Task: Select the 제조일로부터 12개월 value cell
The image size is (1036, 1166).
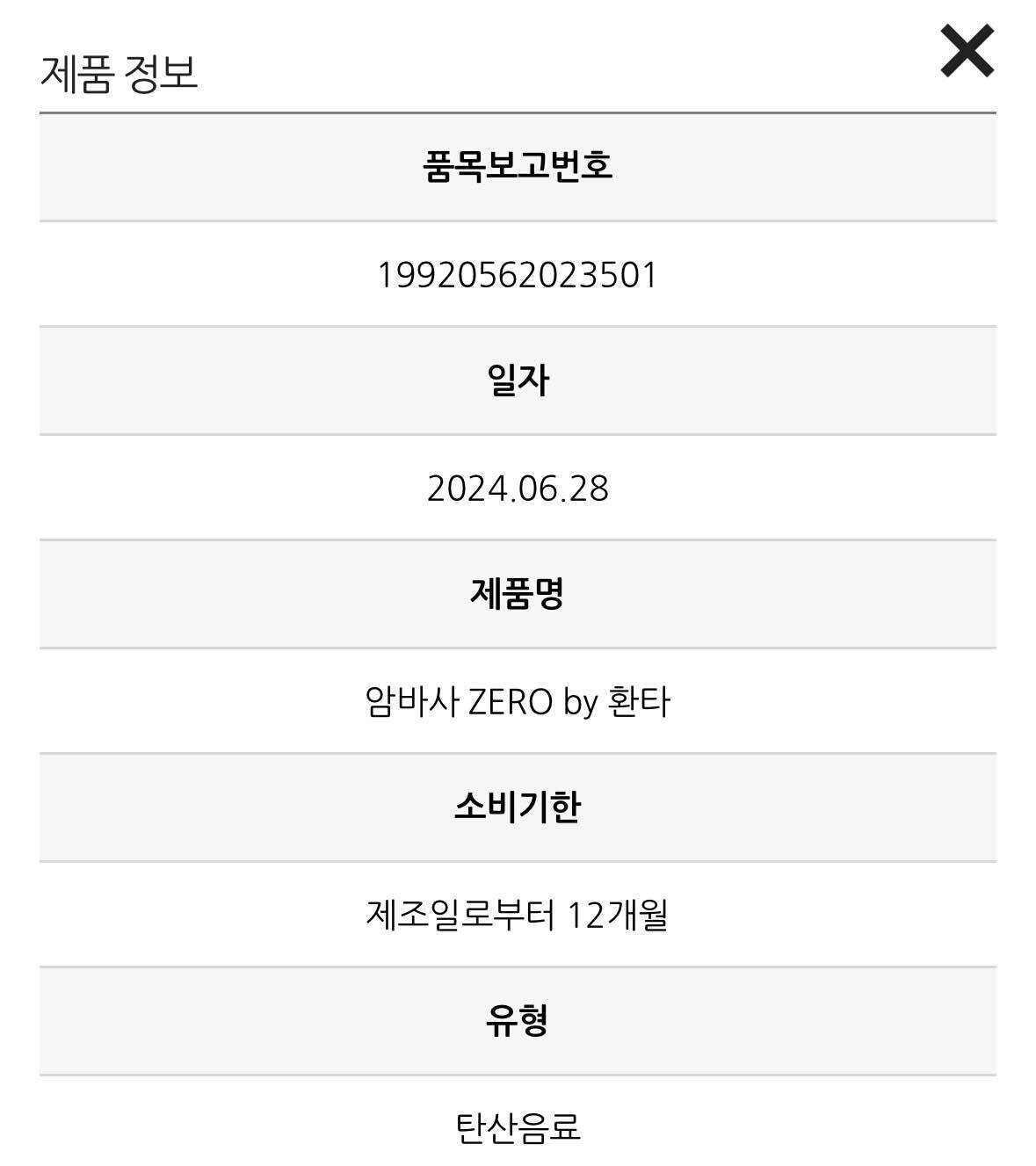Action: [x=518, y=914]
